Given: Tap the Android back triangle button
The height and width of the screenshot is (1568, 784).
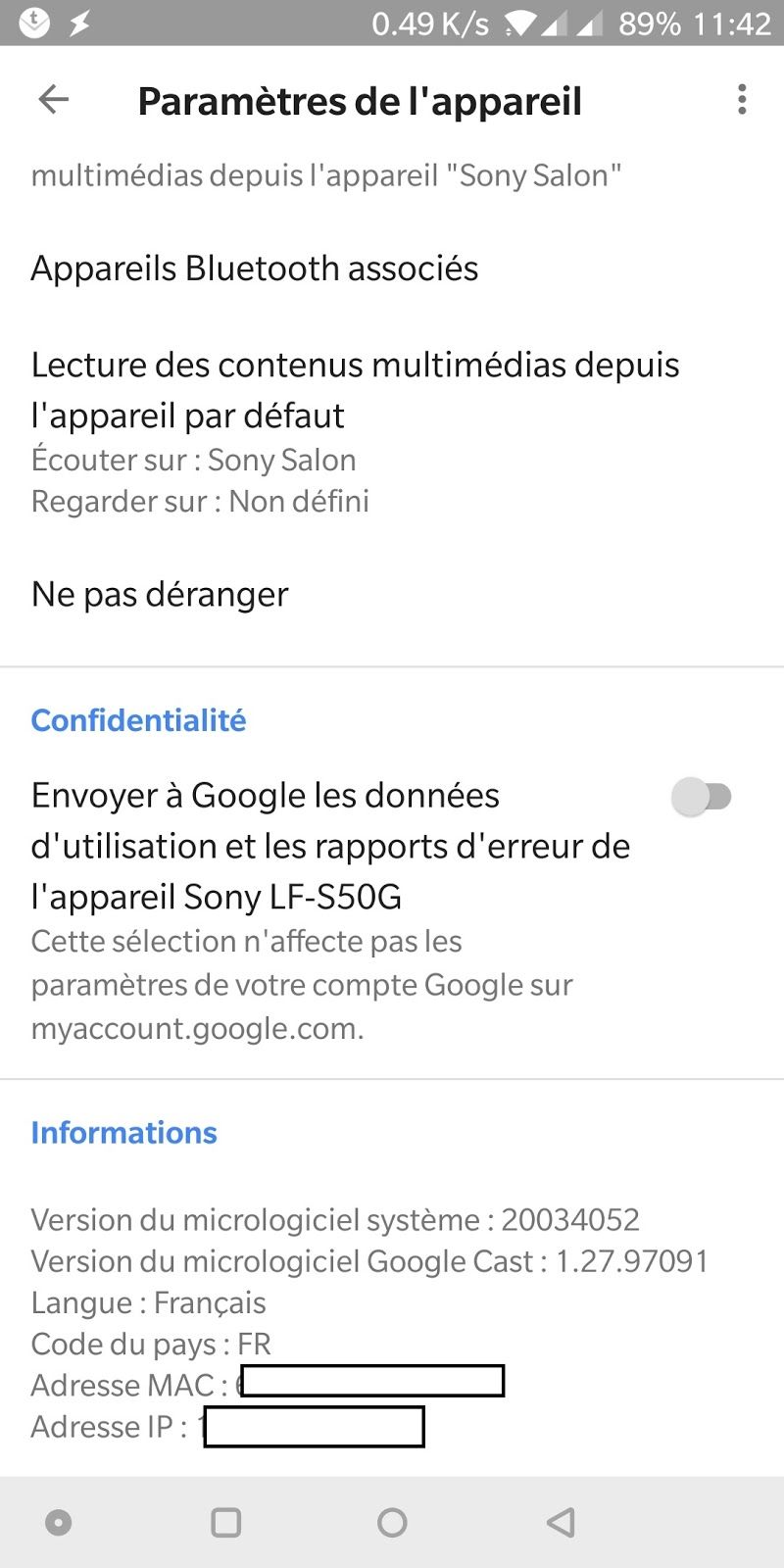Looking at the screenshot, I should 559,1522.
